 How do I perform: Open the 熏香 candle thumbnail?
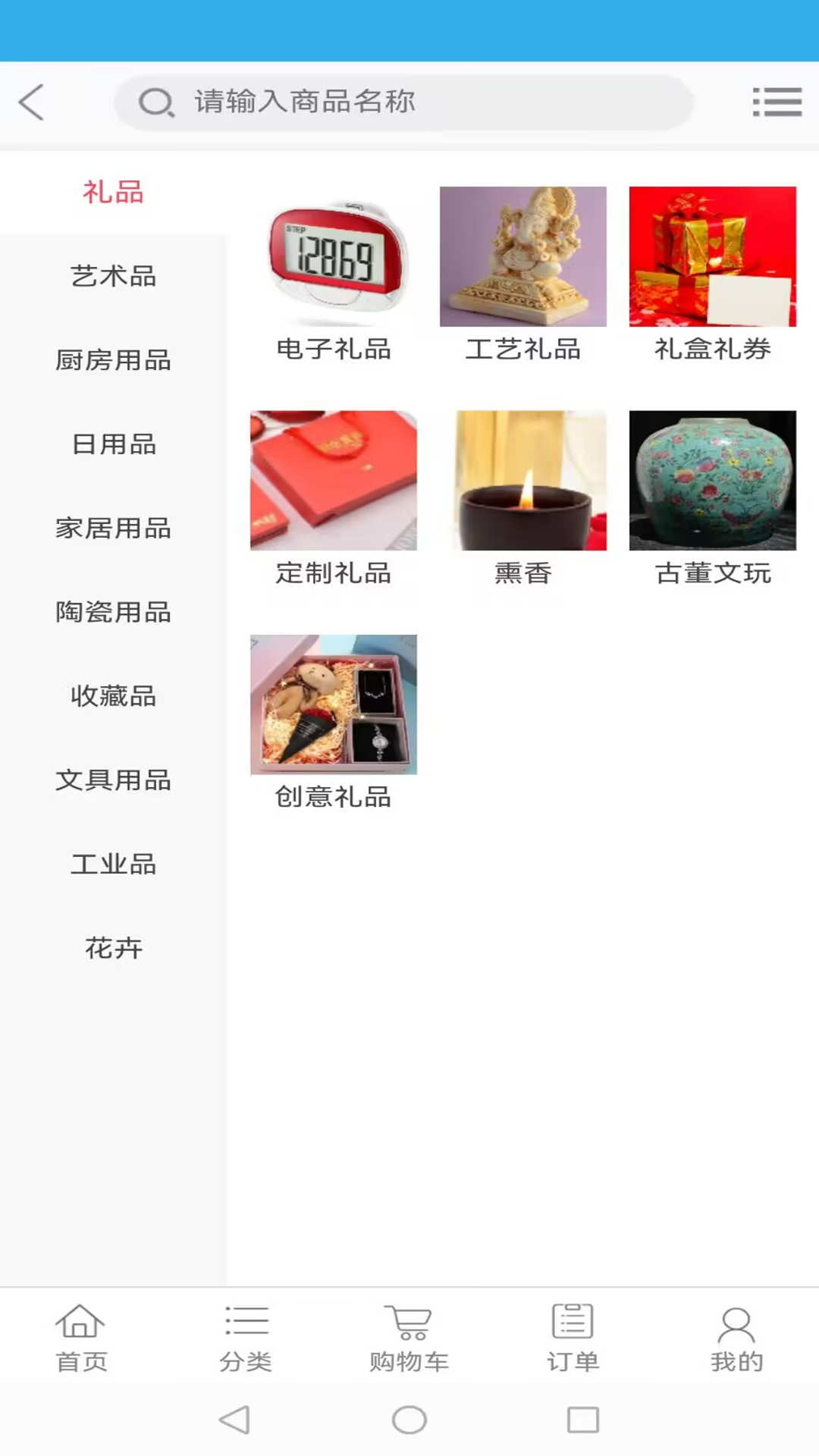[523, 478]
